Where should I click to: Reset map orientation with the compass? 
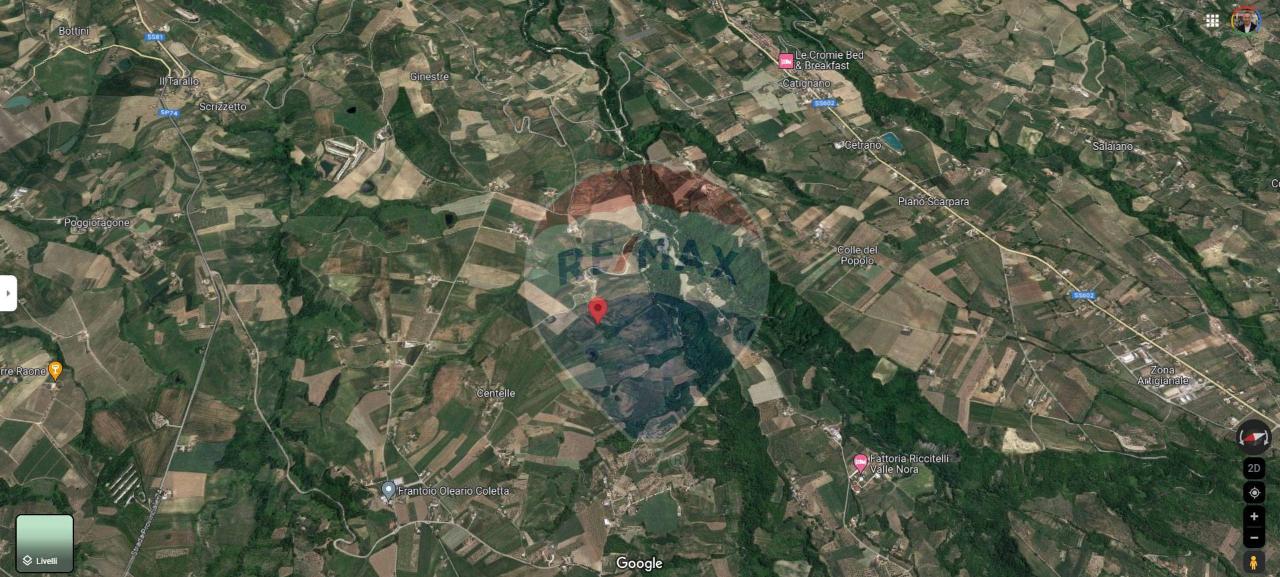[1253, 437]
